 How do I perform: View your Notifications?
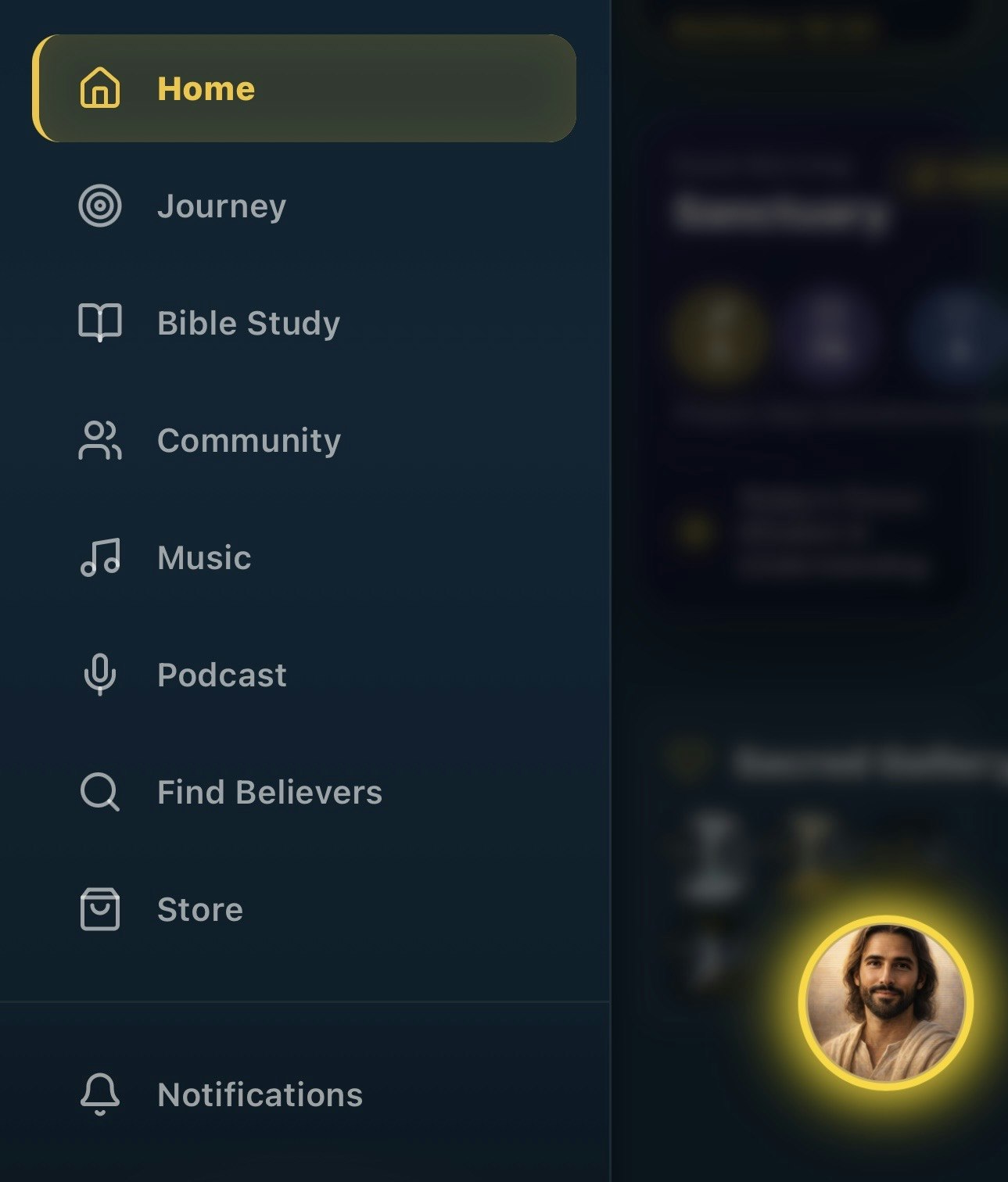pos(259,1094)
